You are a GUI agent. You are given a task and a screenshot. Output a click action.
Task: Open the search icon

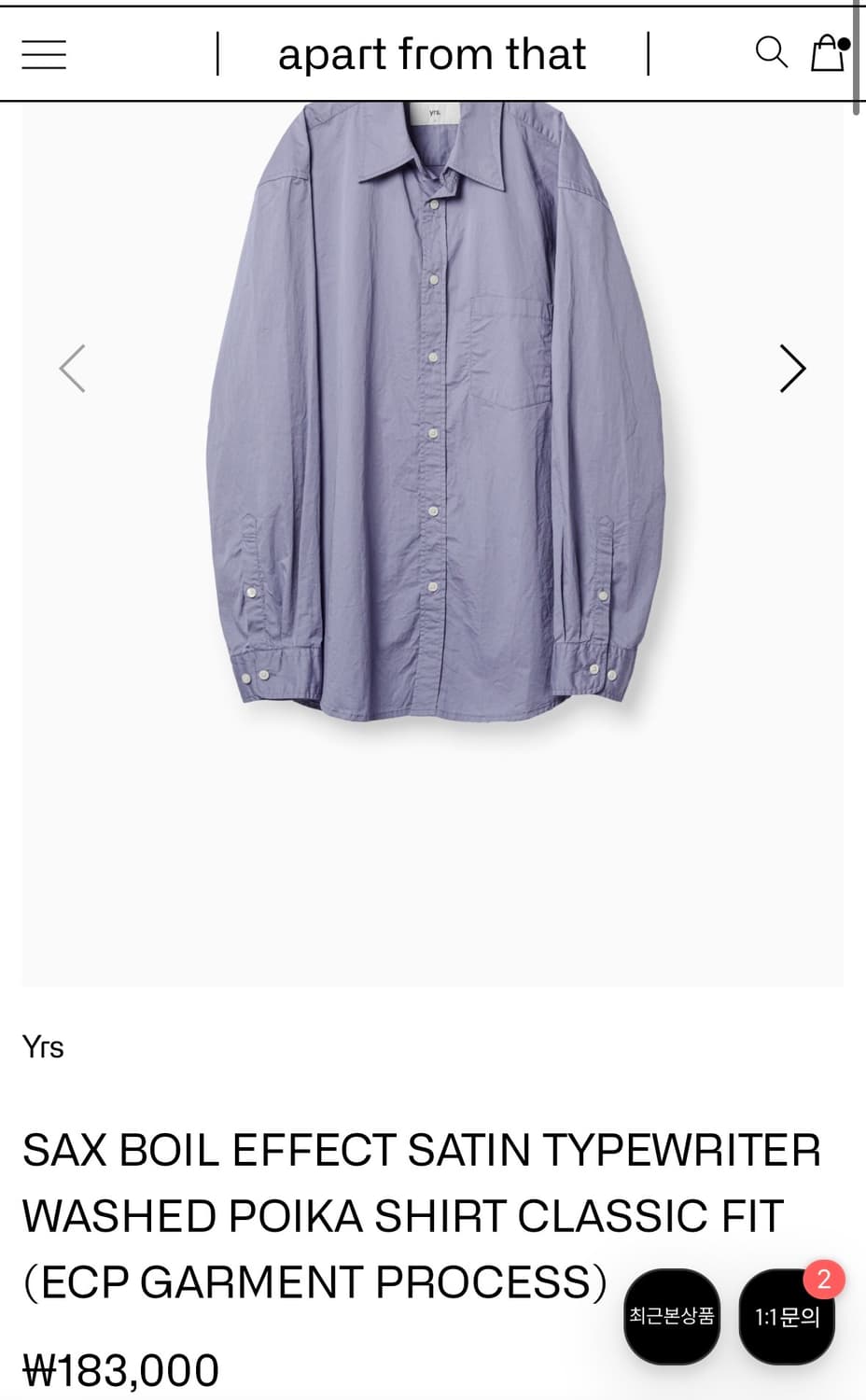point(771,52)
